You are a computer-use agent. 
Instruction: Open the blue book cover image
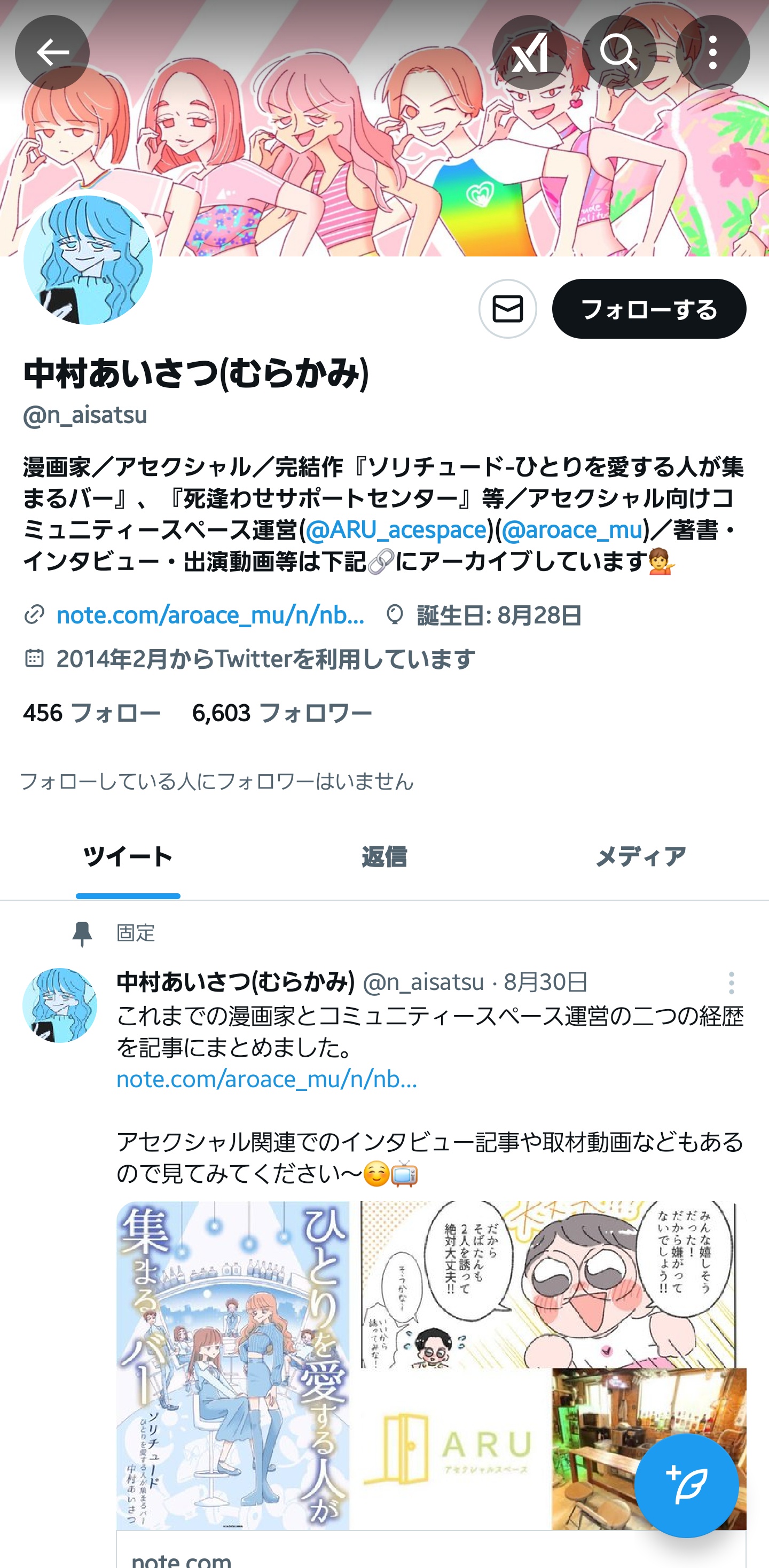pyautogui.click(x=232, y=1363)
